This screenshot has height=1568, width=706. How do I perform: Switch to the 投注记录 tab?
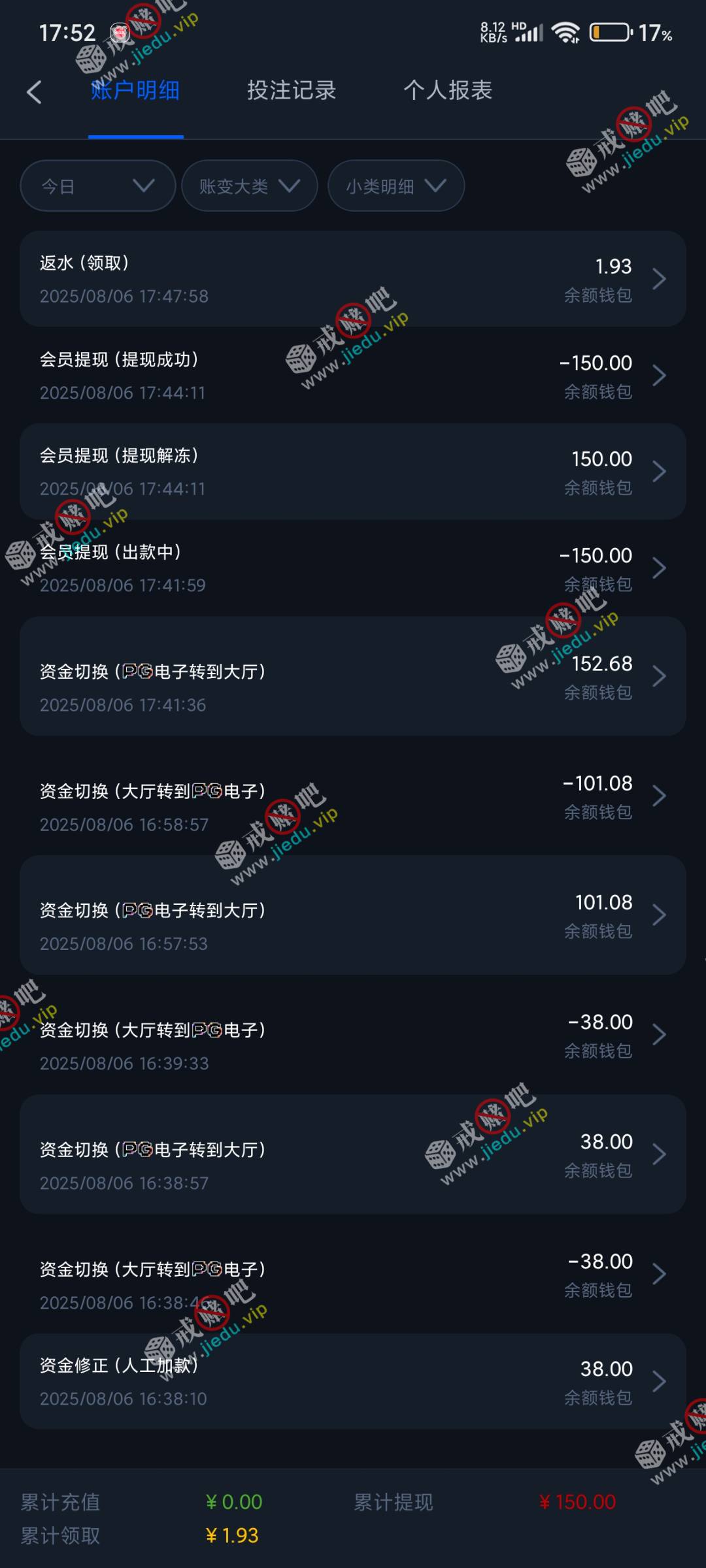292,90
